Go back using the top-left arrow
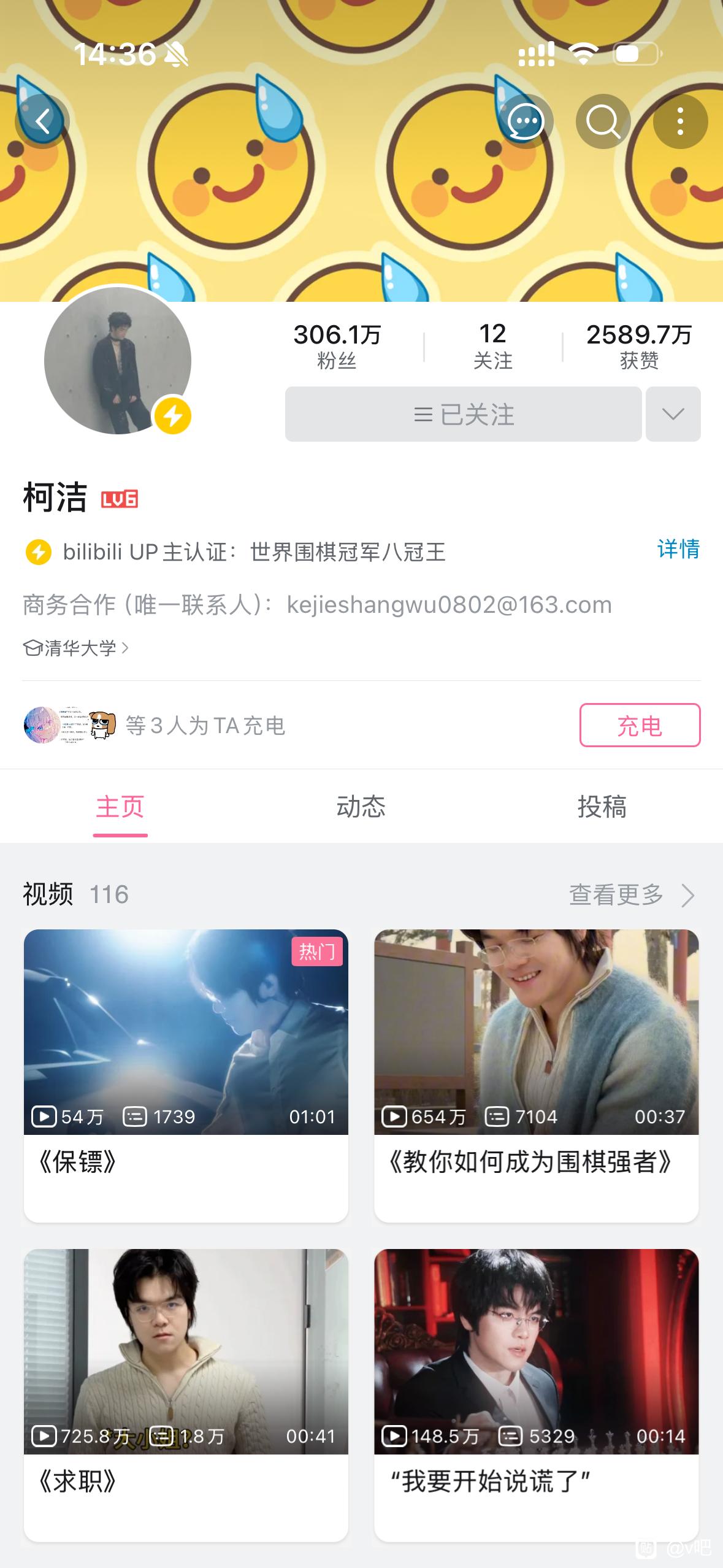 coord(42,121)
